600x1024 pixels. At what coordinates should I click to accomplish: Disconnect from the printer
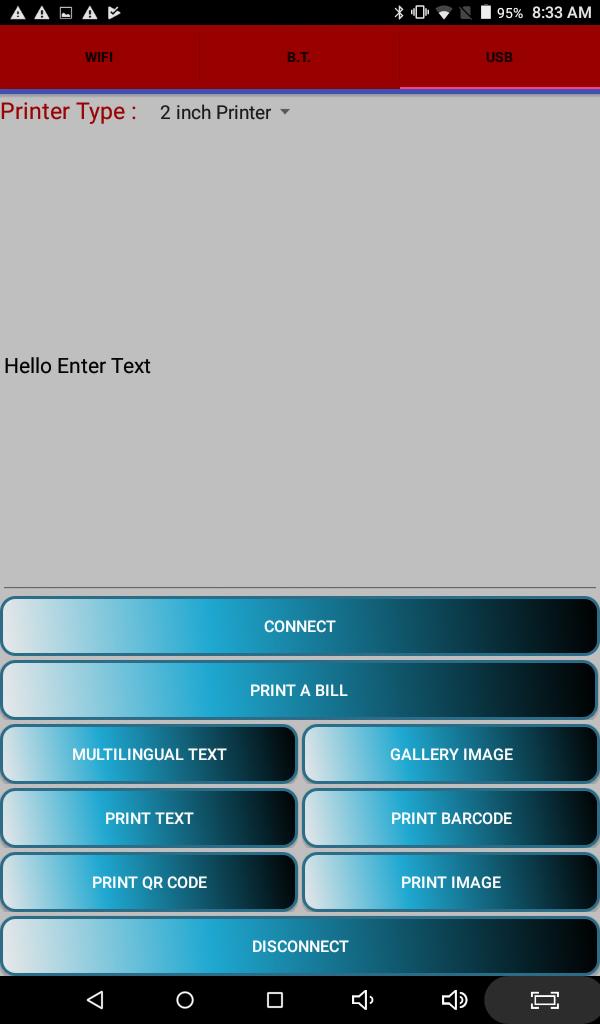point(300,946)
